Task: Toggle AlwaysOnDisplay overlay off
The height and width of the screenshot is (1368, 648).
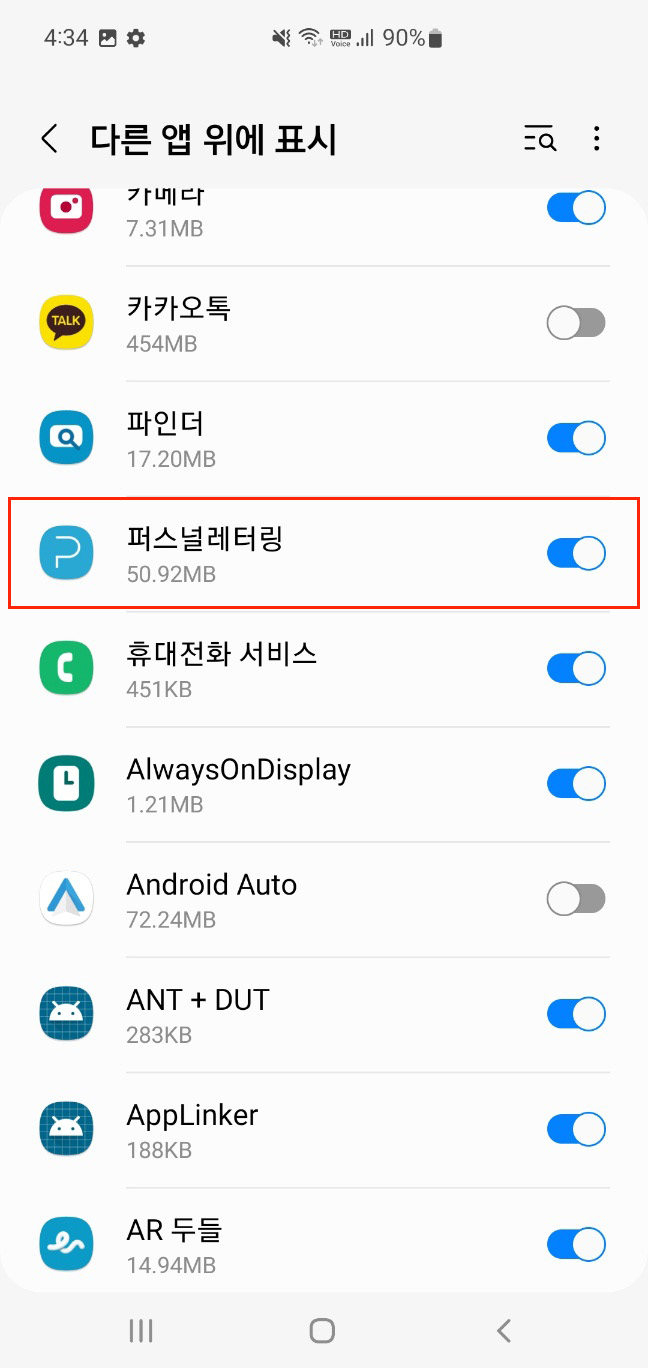Action: pyautogui.click(x=576, y=784)
